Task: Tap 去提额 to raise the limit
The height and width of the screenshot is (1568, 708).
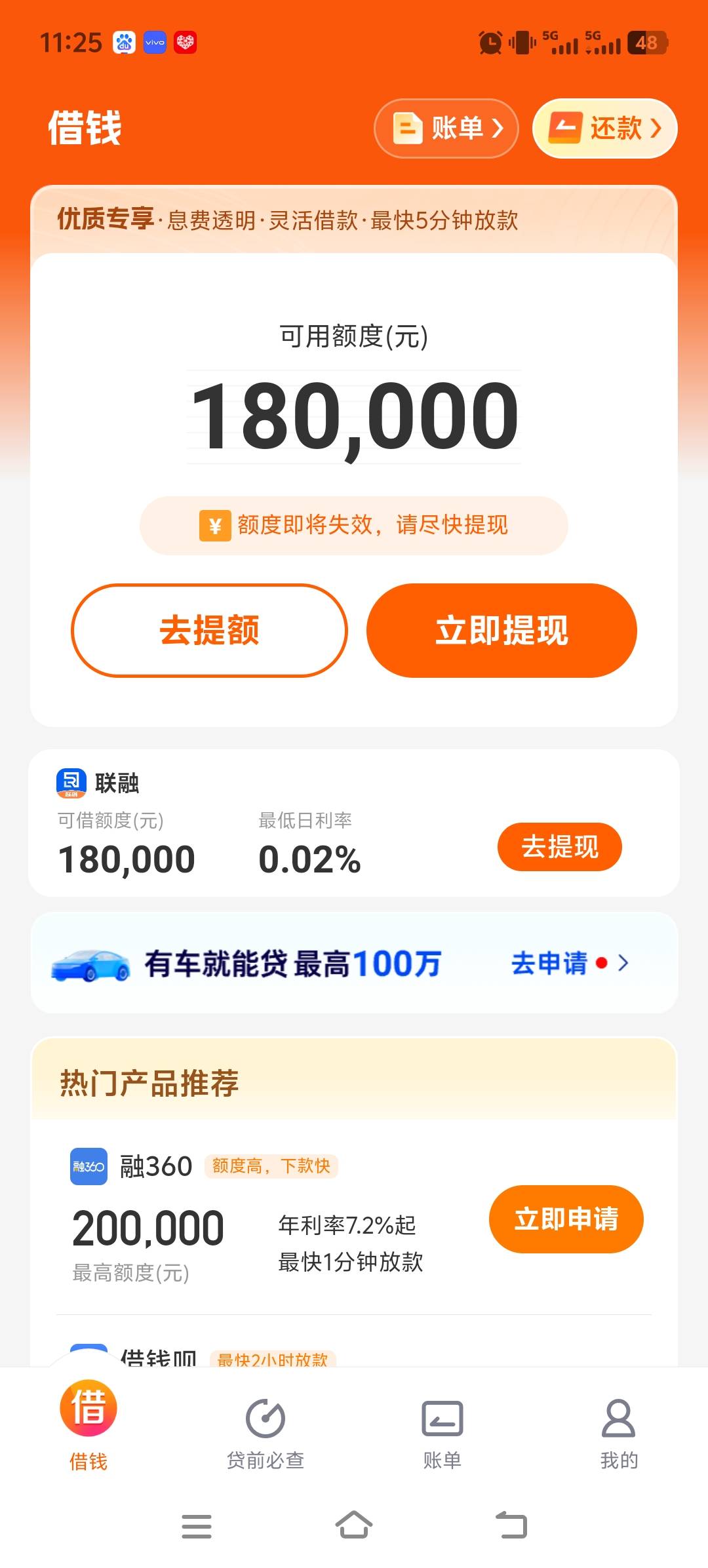Action: click(209, 631)
